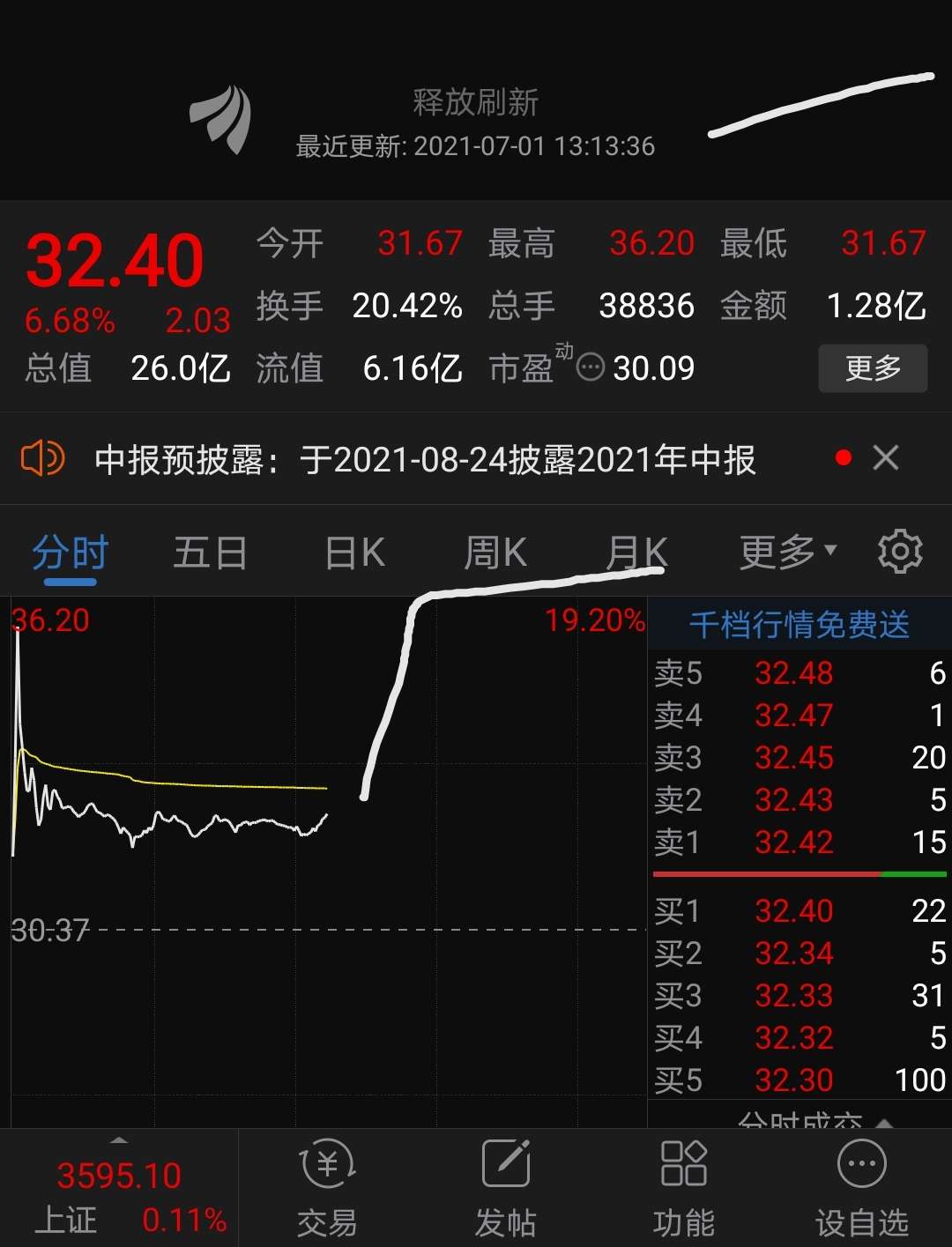Collapse the 上证 index panel arrow
Screen dimensions: 952x1247
click(x=119, y=1139)
